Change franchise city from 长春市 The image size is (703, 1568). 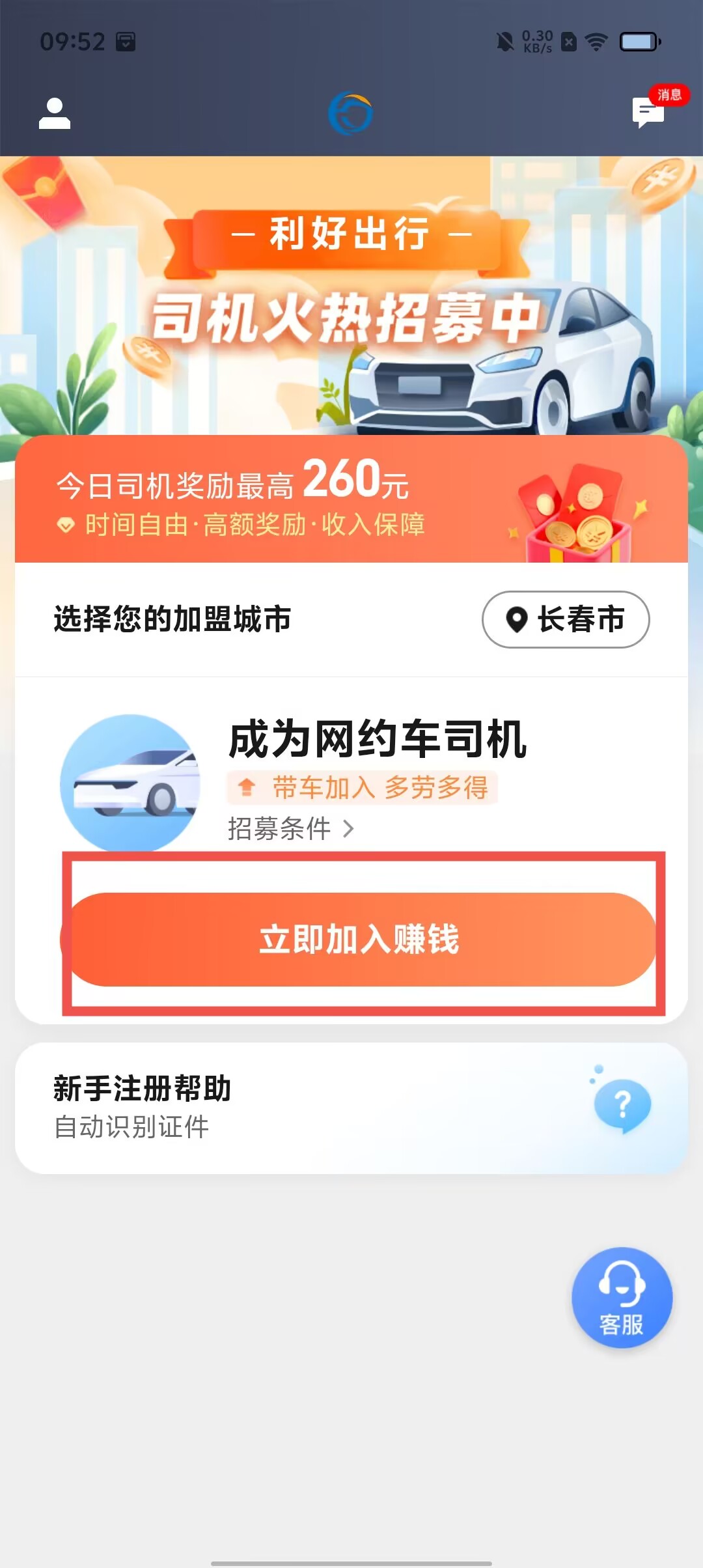click(x=565, y=619)
